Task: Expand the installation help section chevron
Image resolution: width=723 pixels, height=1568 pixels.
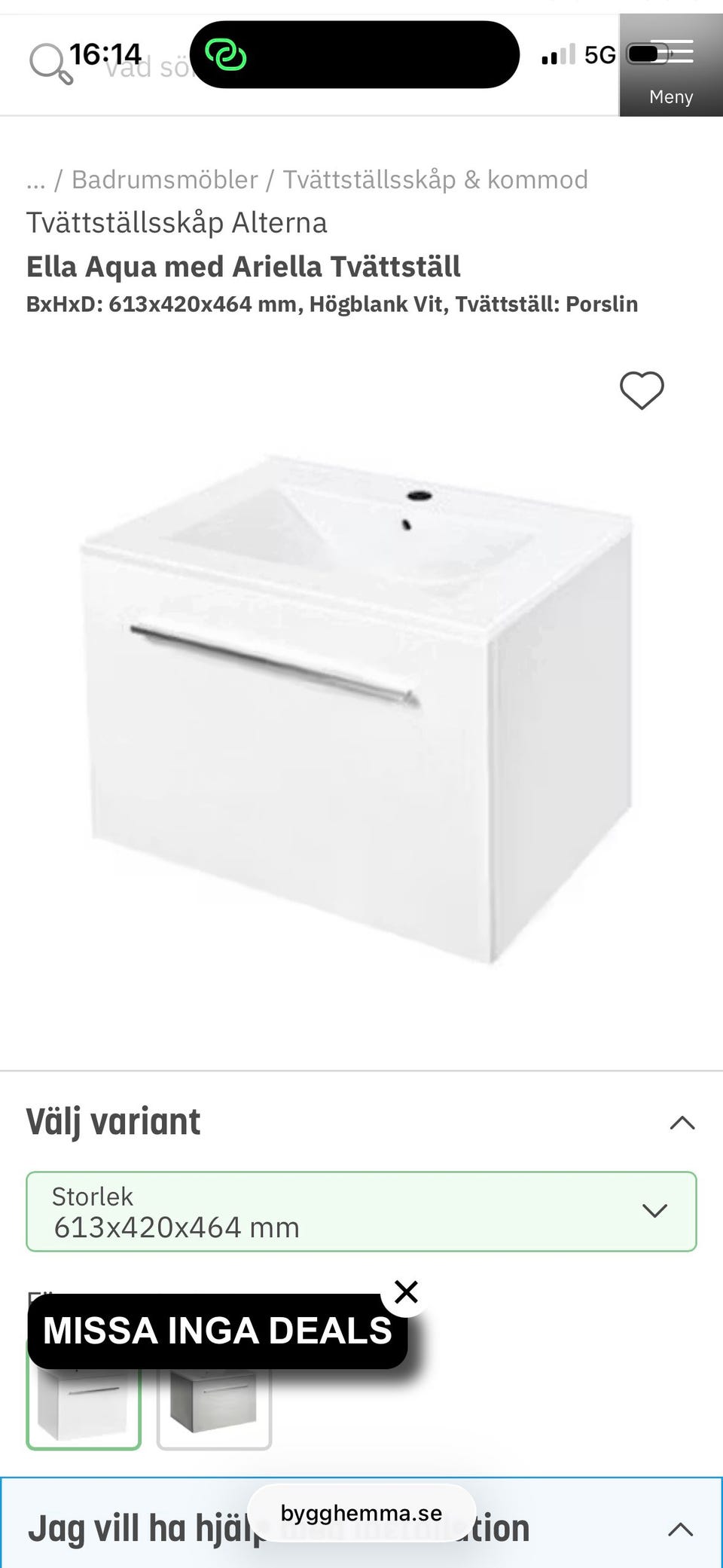Action: coord(682,1530)
